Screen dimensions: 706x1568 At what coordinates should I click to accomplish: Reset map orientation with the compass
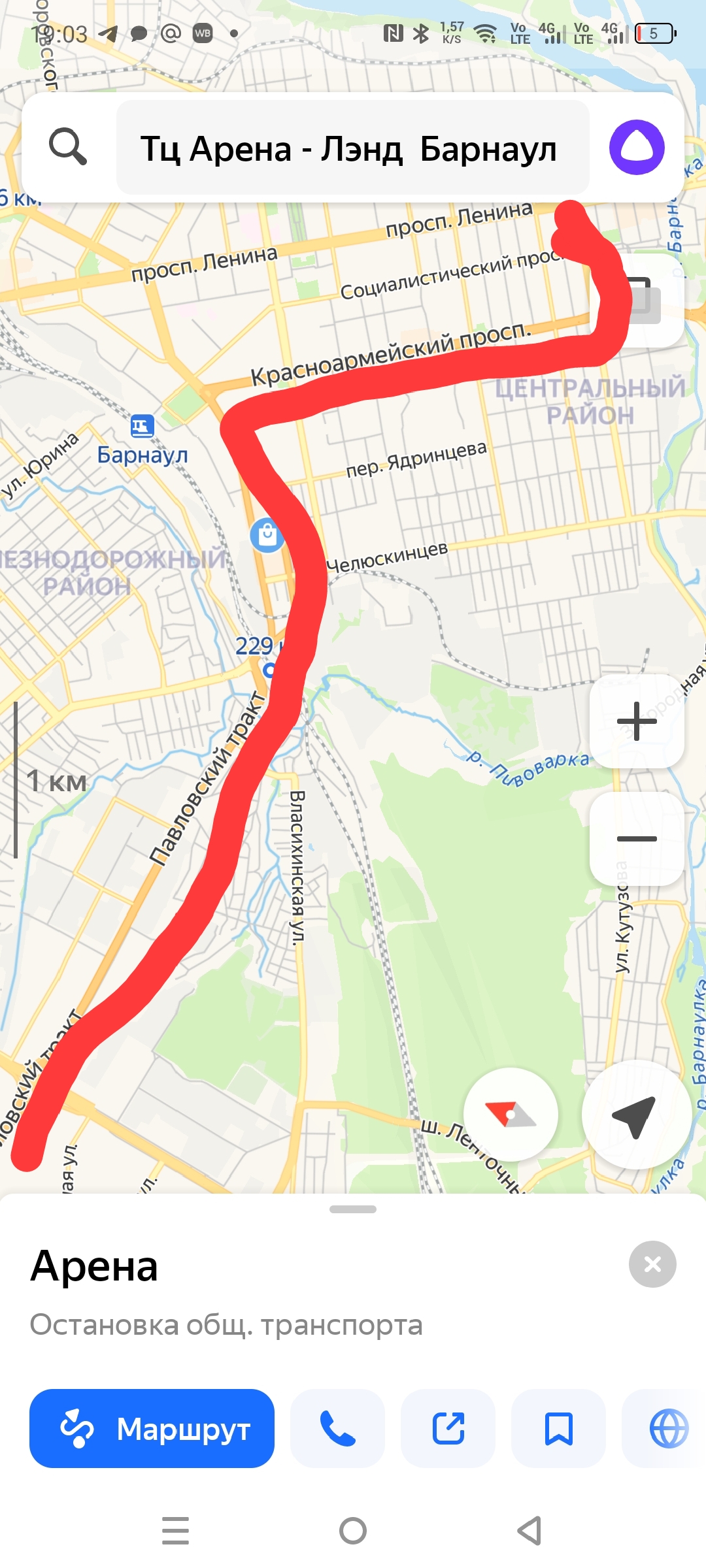[x=511, y=1115]
